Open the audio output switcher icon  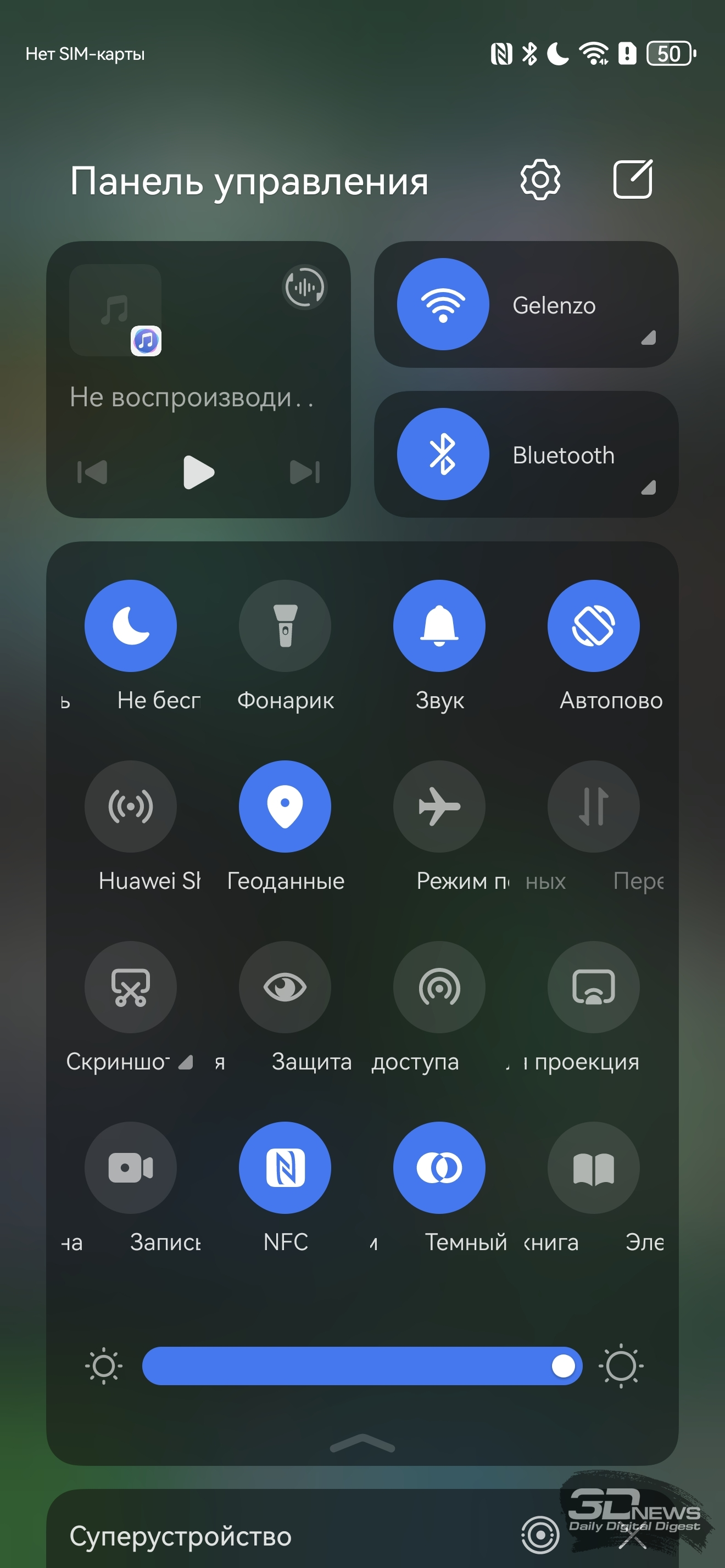[x=305, y=287]
